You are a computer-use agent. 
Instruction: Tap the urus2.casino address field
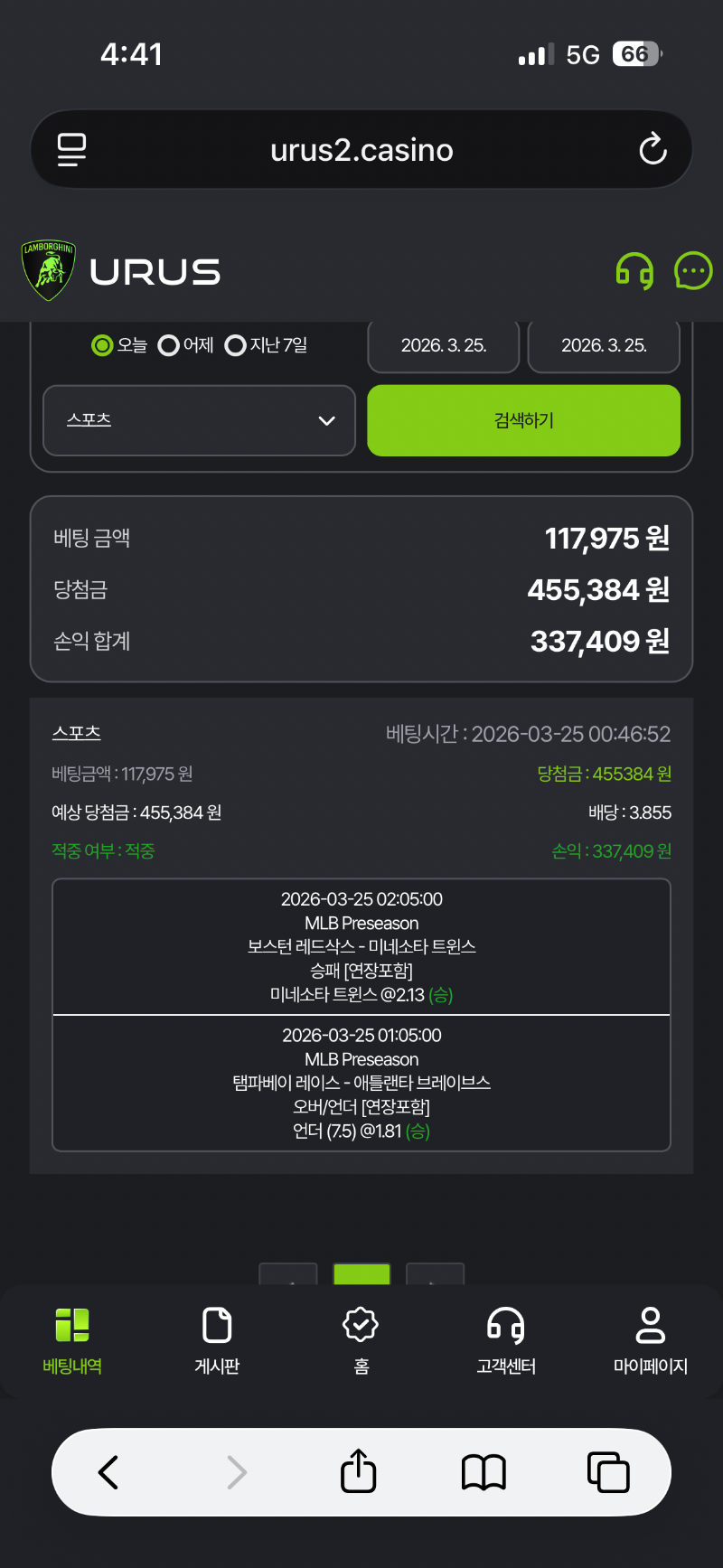pyautogui.click(x=361, y=150)
